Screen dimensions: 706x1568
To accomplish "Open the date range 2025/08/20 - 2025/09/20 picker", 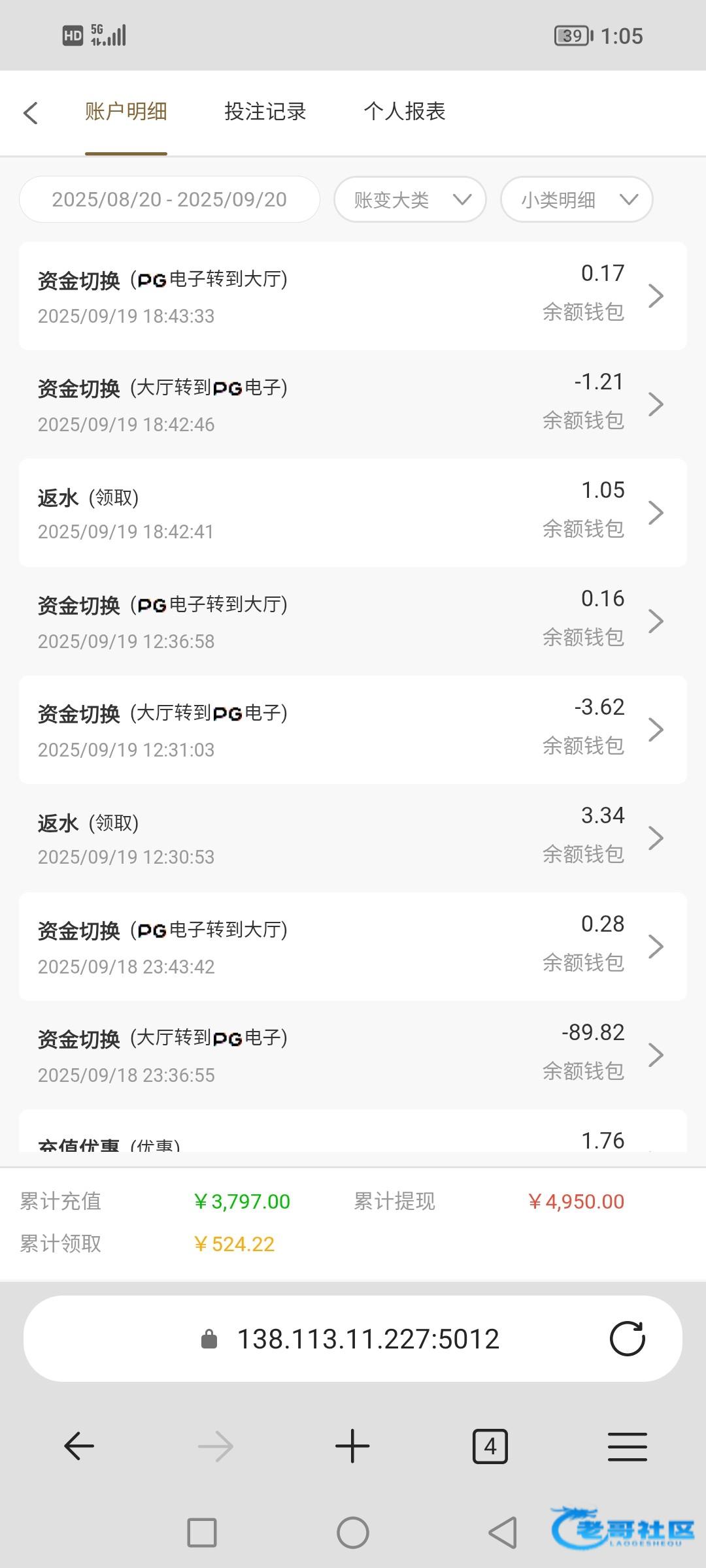I will coord(169,199).
